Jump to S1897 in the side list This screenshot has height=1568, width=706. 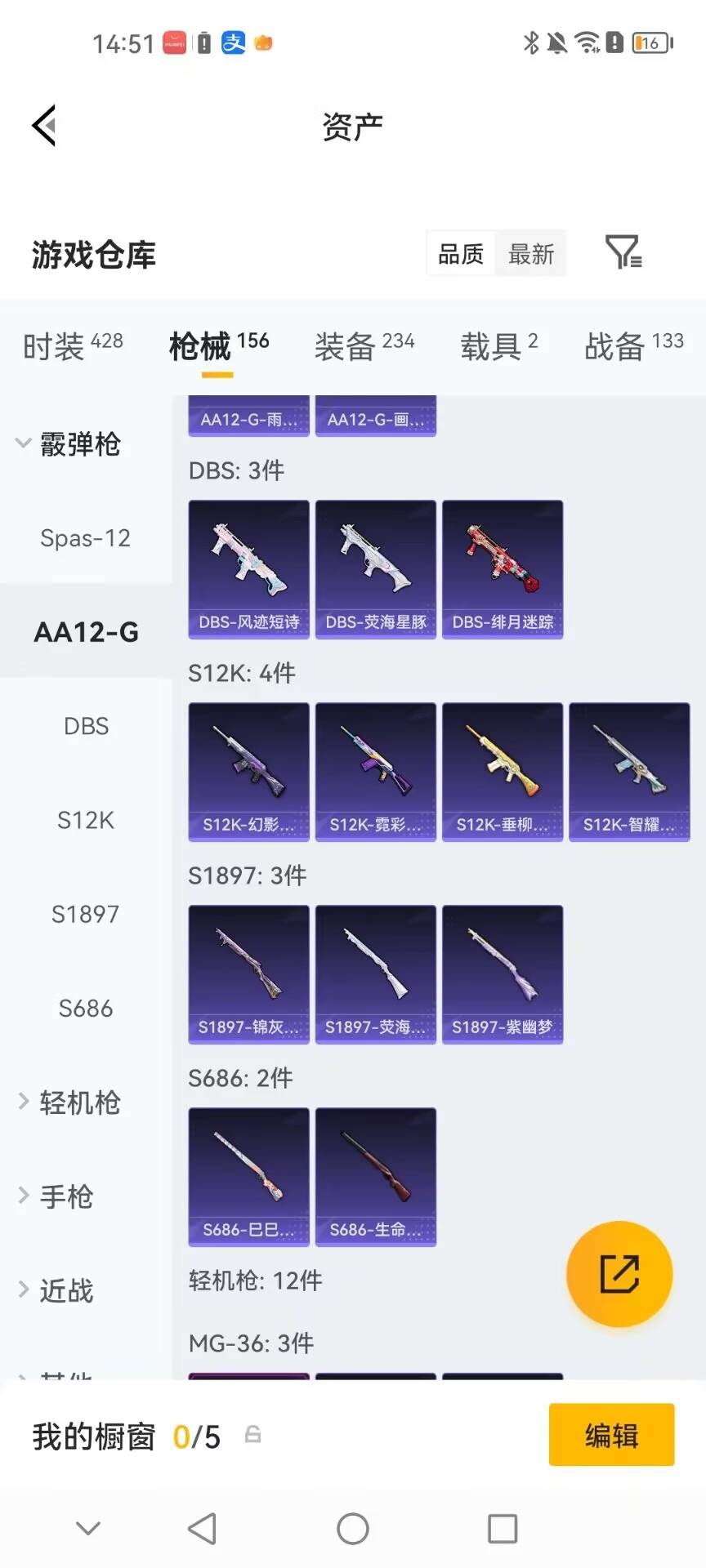coord(86,914)
